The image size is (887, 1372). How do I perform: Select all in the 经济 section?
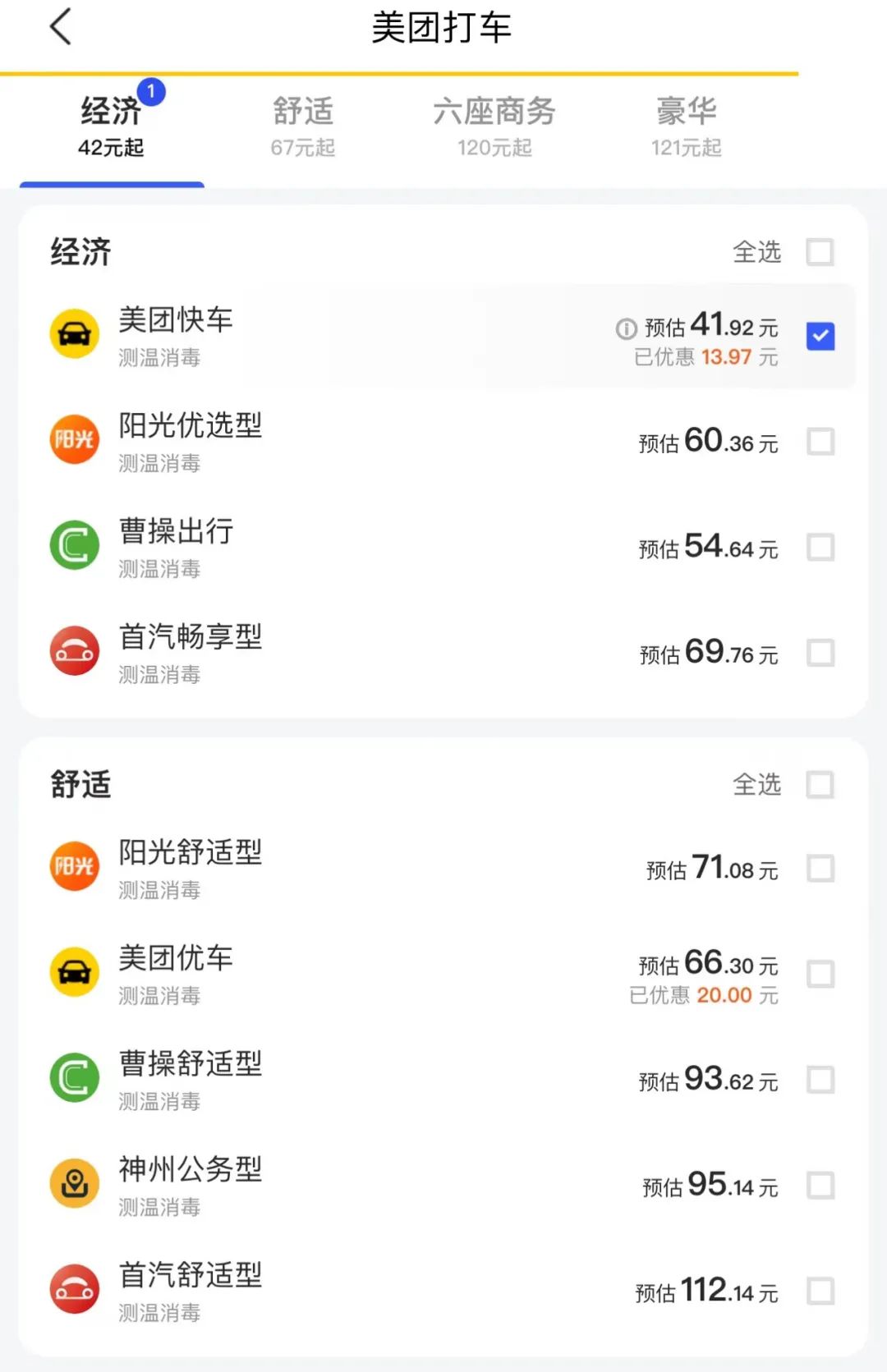820,252
